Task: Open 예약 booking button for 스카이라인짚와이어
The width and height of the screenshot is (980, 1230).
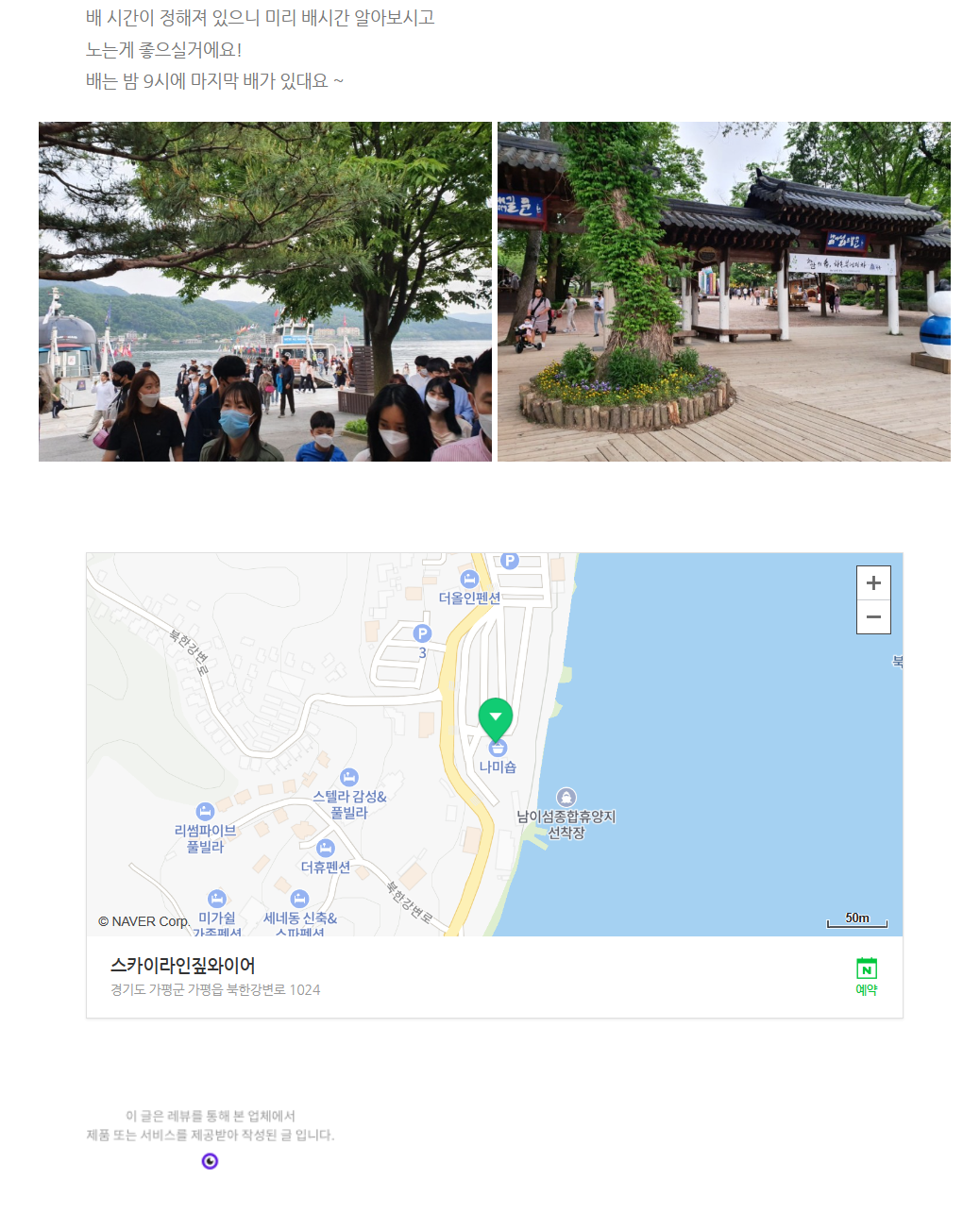Action: (866, 976)
